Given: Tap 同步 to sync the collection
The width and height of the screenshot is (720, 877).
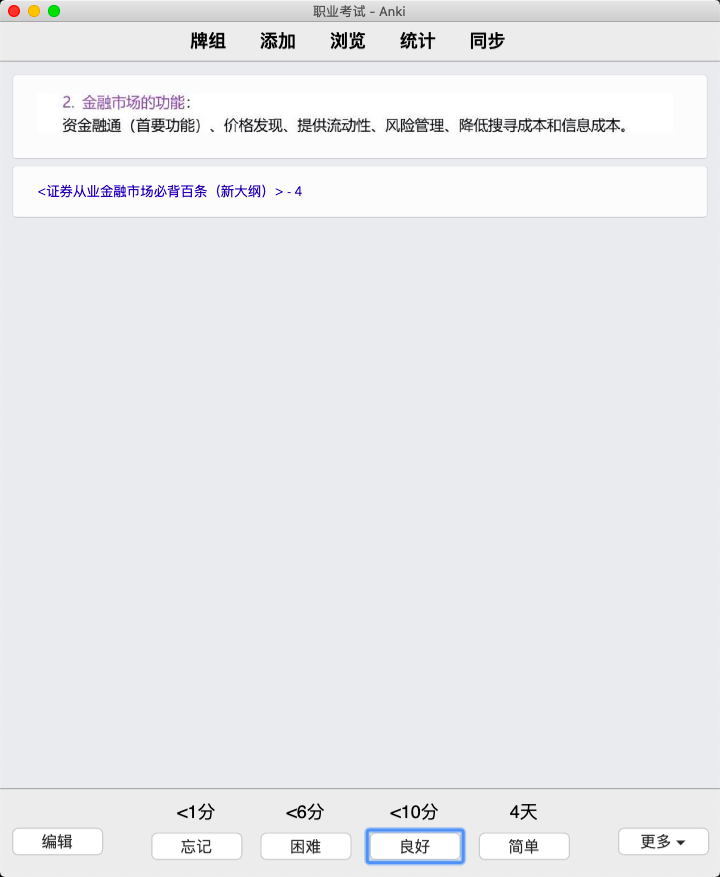Looking at the screenshot, I should pos(487,41).
